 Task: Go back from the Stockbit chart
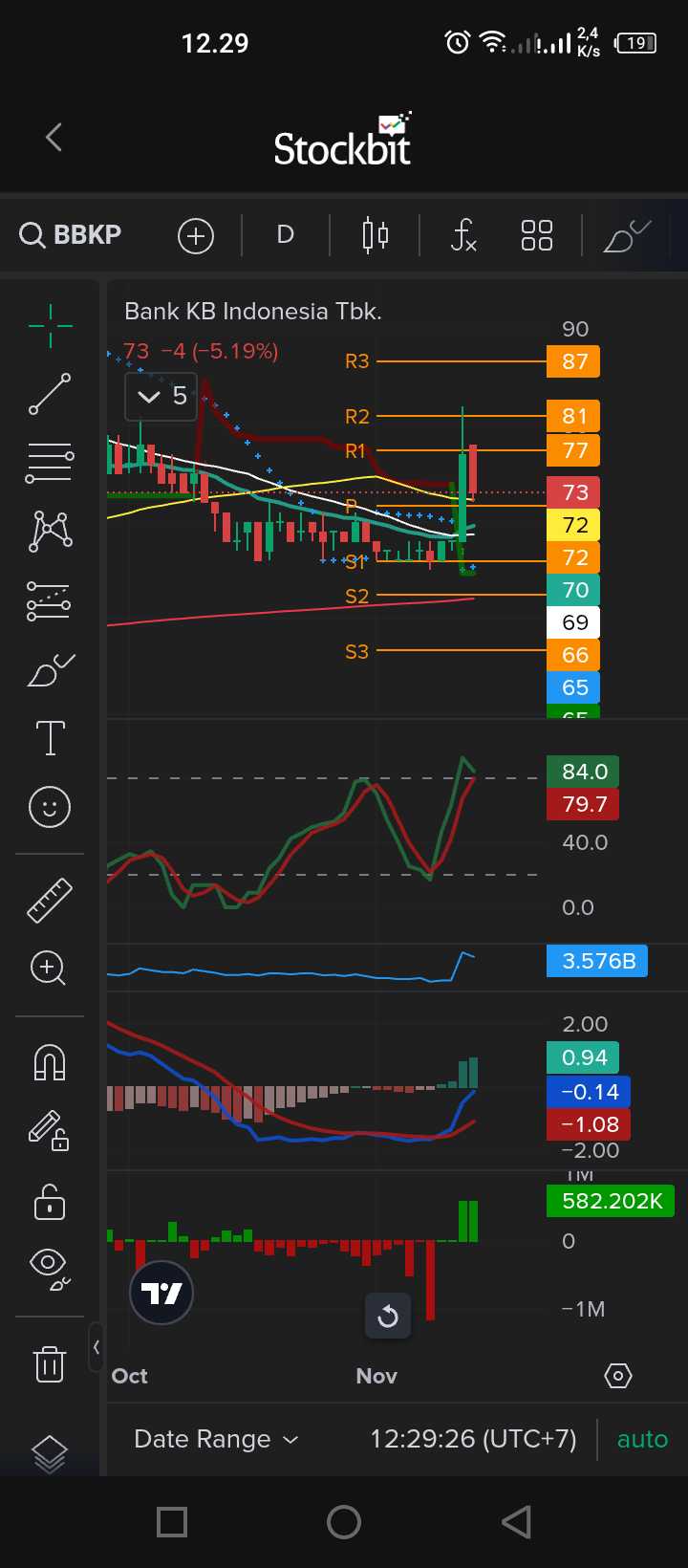tap(54, 138)
